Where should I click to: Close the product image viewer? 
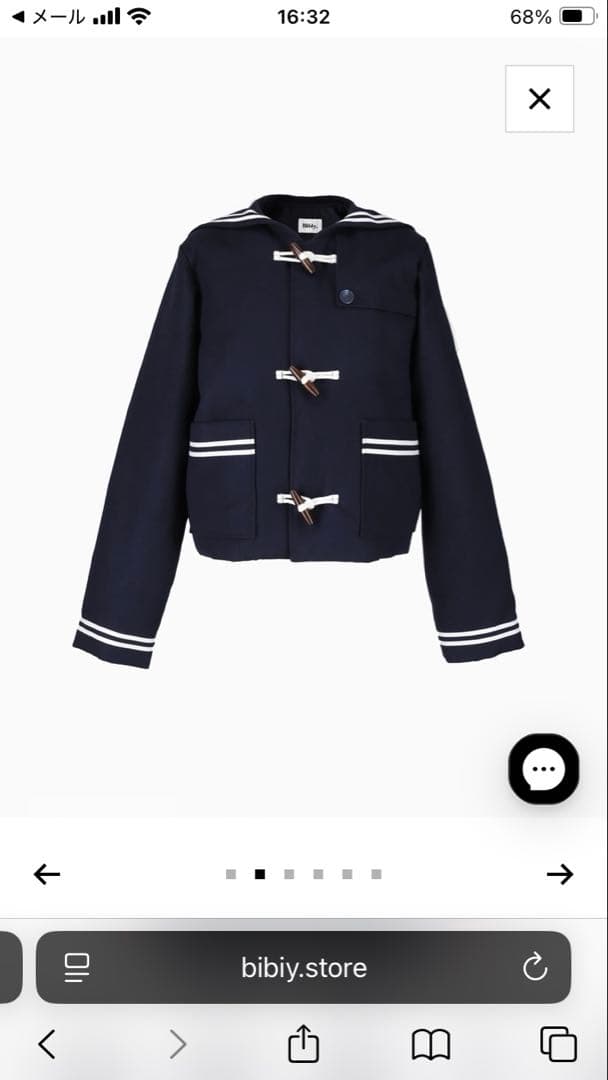539,99
